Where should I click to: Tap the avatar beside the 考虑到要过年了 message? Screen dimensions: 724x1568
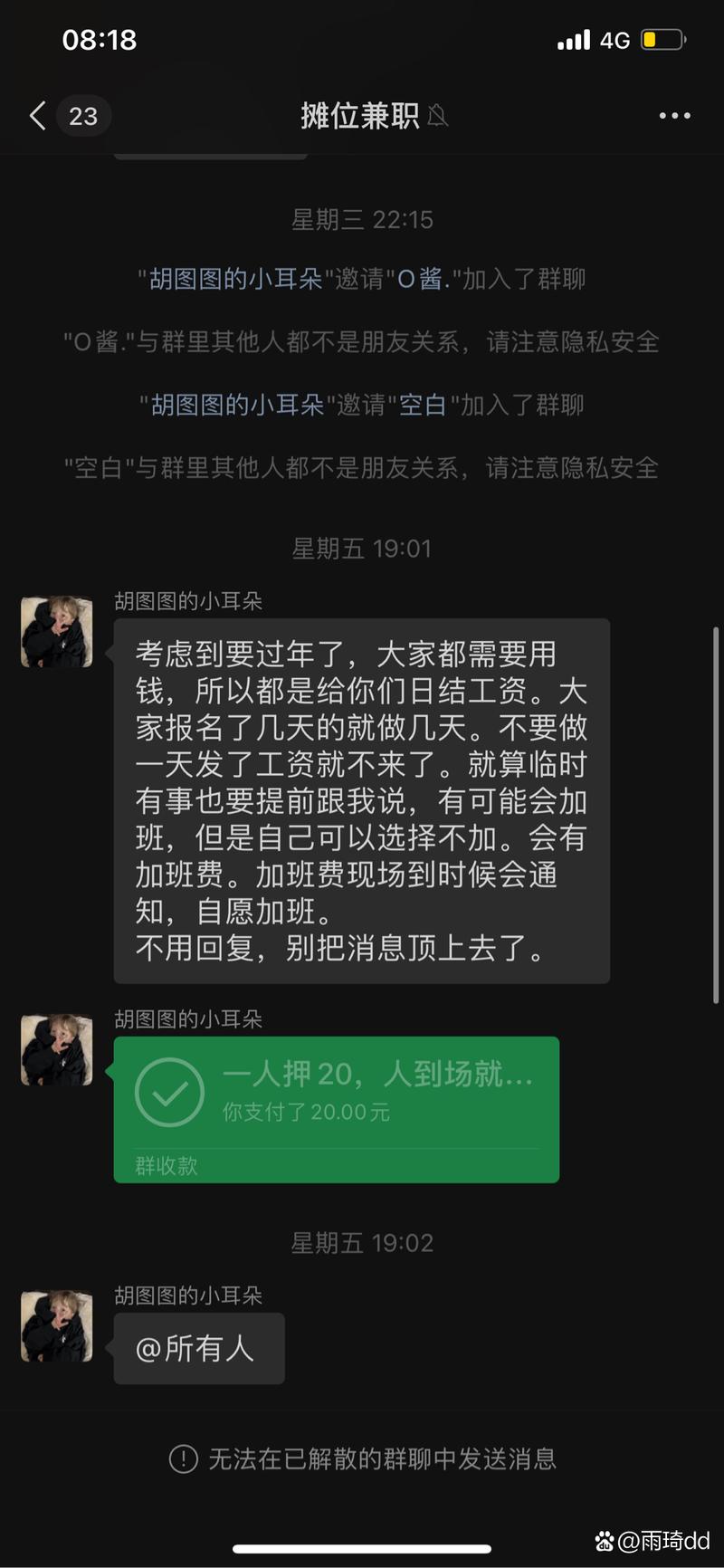57,632
